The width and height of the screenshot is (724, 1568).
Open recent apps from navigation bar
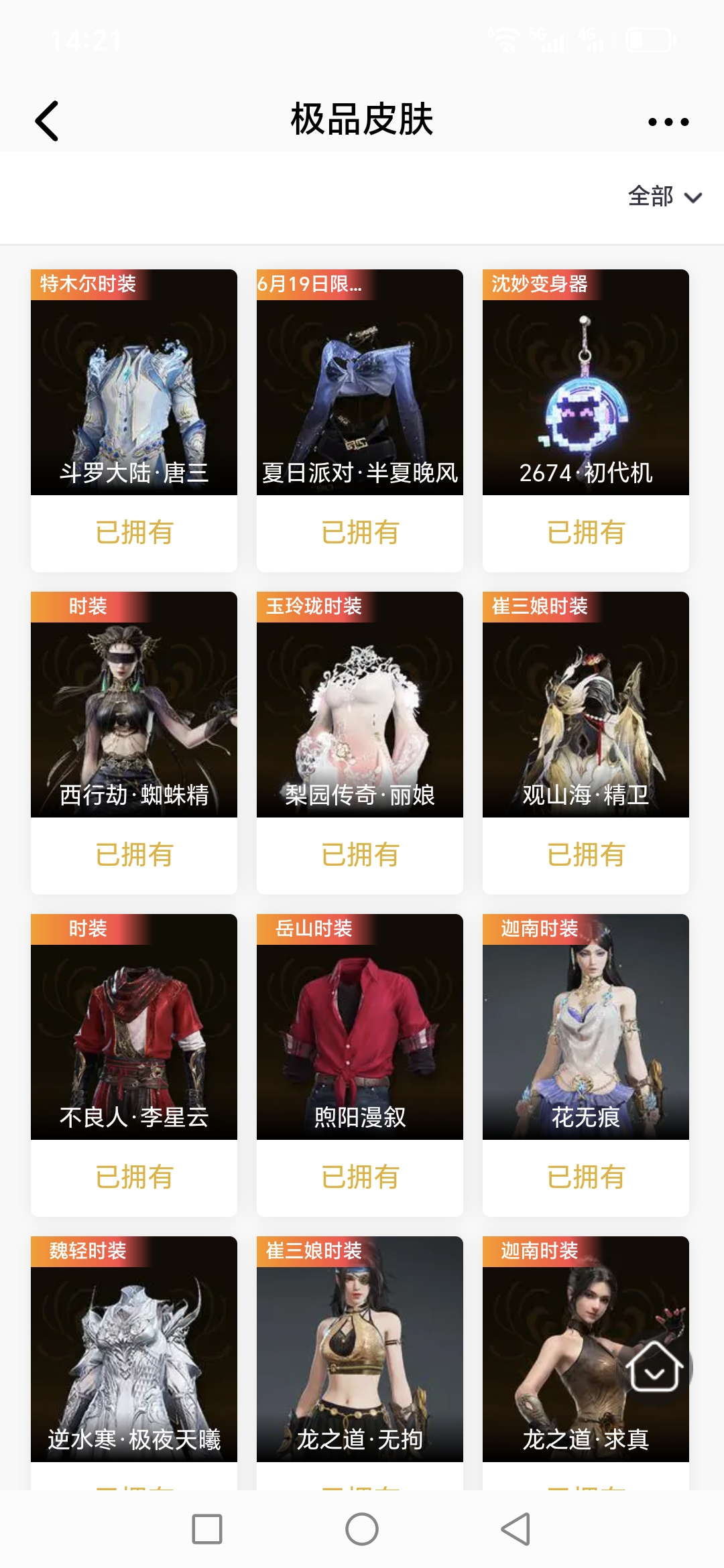click(207, 1529)
